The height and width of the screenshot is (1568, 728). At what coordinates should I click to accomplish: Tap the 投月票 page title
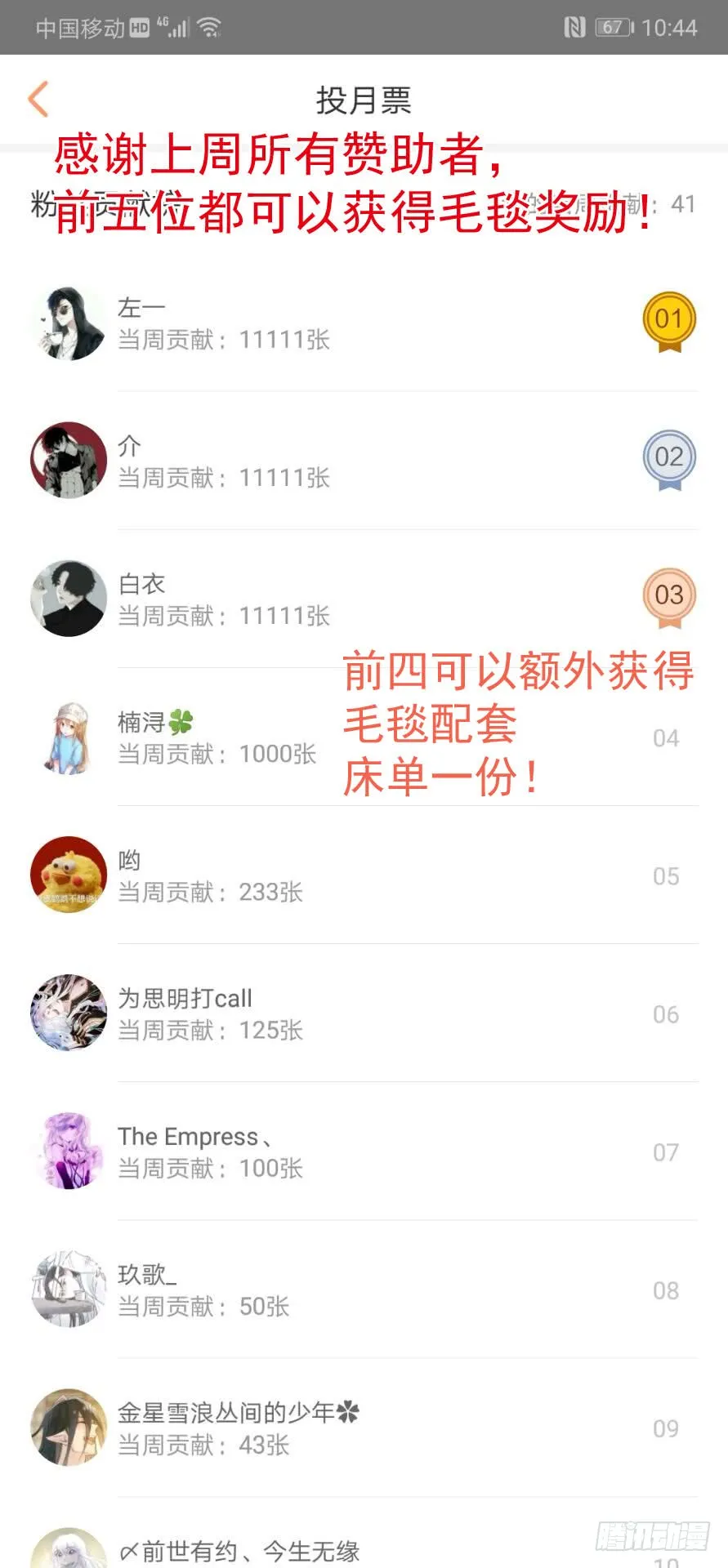[364, 100]
